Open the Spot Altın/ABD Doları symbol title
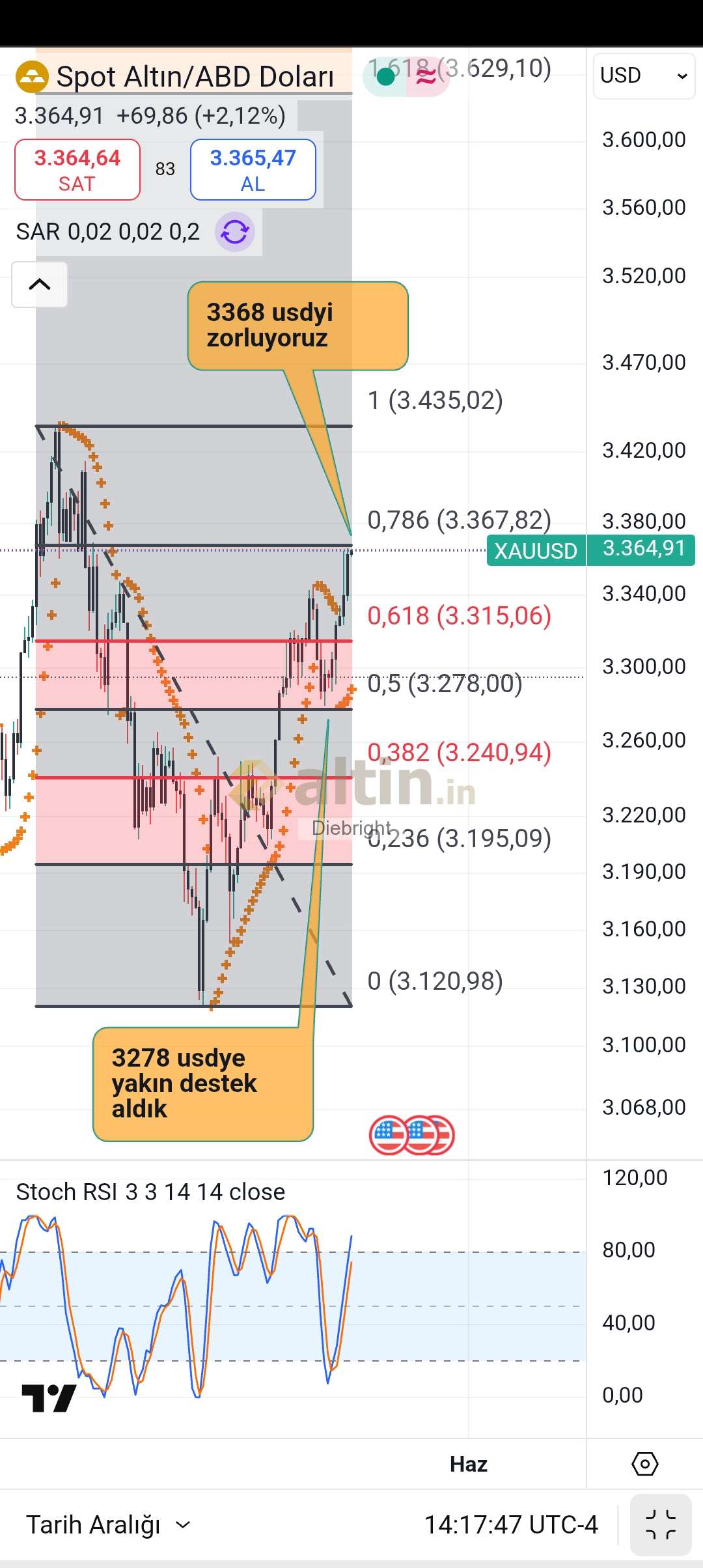The width and height of the screenshot is (703, 1568). (x=195, y=77)
